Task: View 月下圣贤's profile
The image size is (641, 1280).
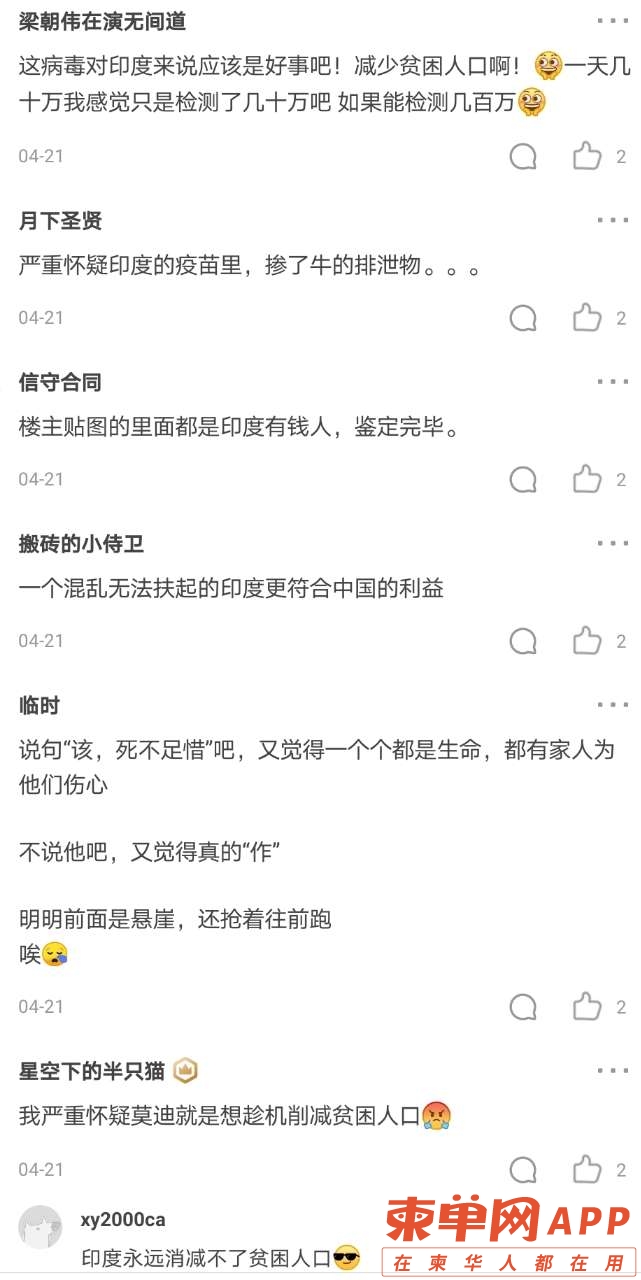Action: (60, 221)
